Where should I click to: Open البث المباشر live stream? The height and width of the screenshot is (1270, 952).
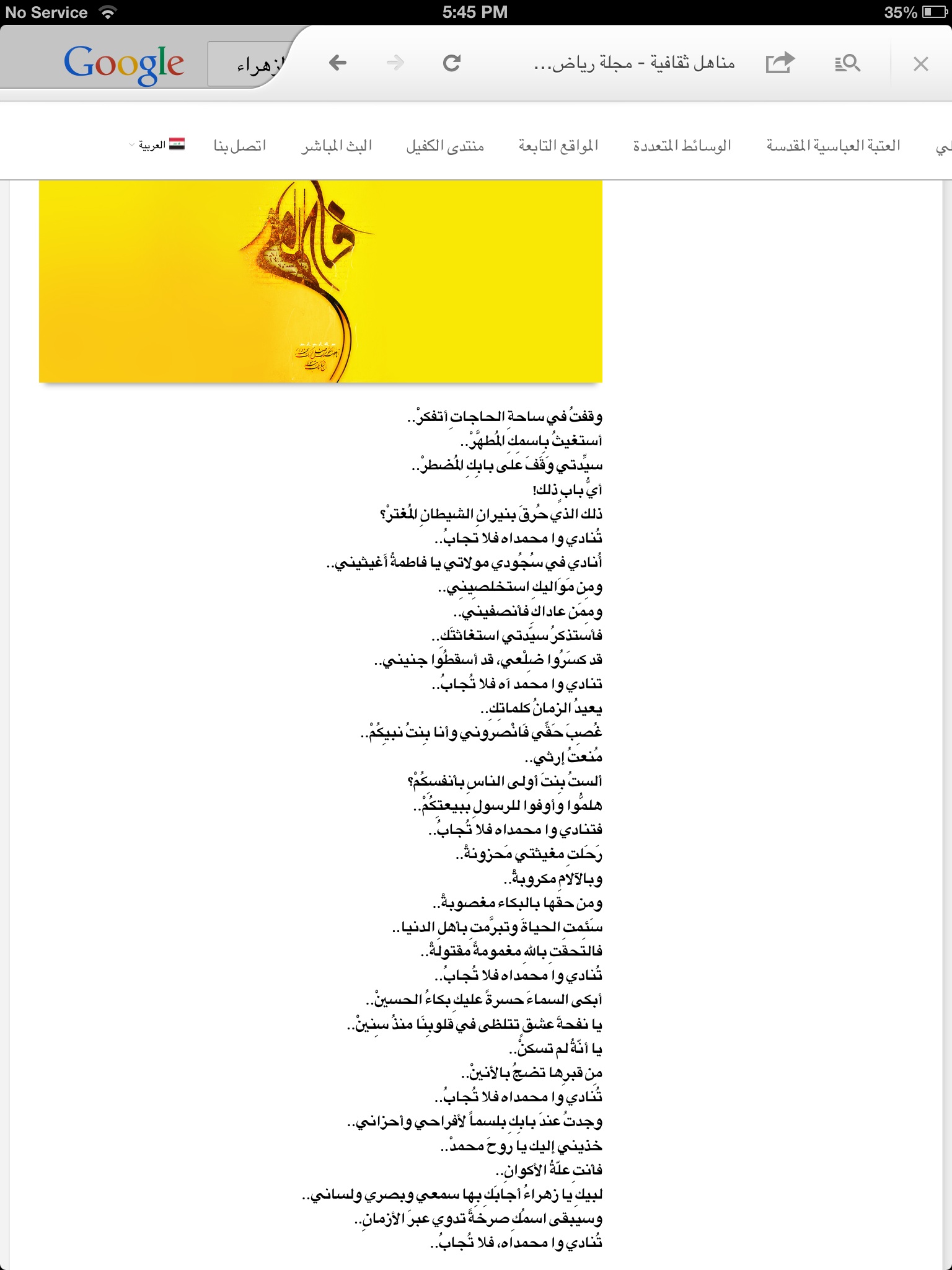(x=337, y=146)
